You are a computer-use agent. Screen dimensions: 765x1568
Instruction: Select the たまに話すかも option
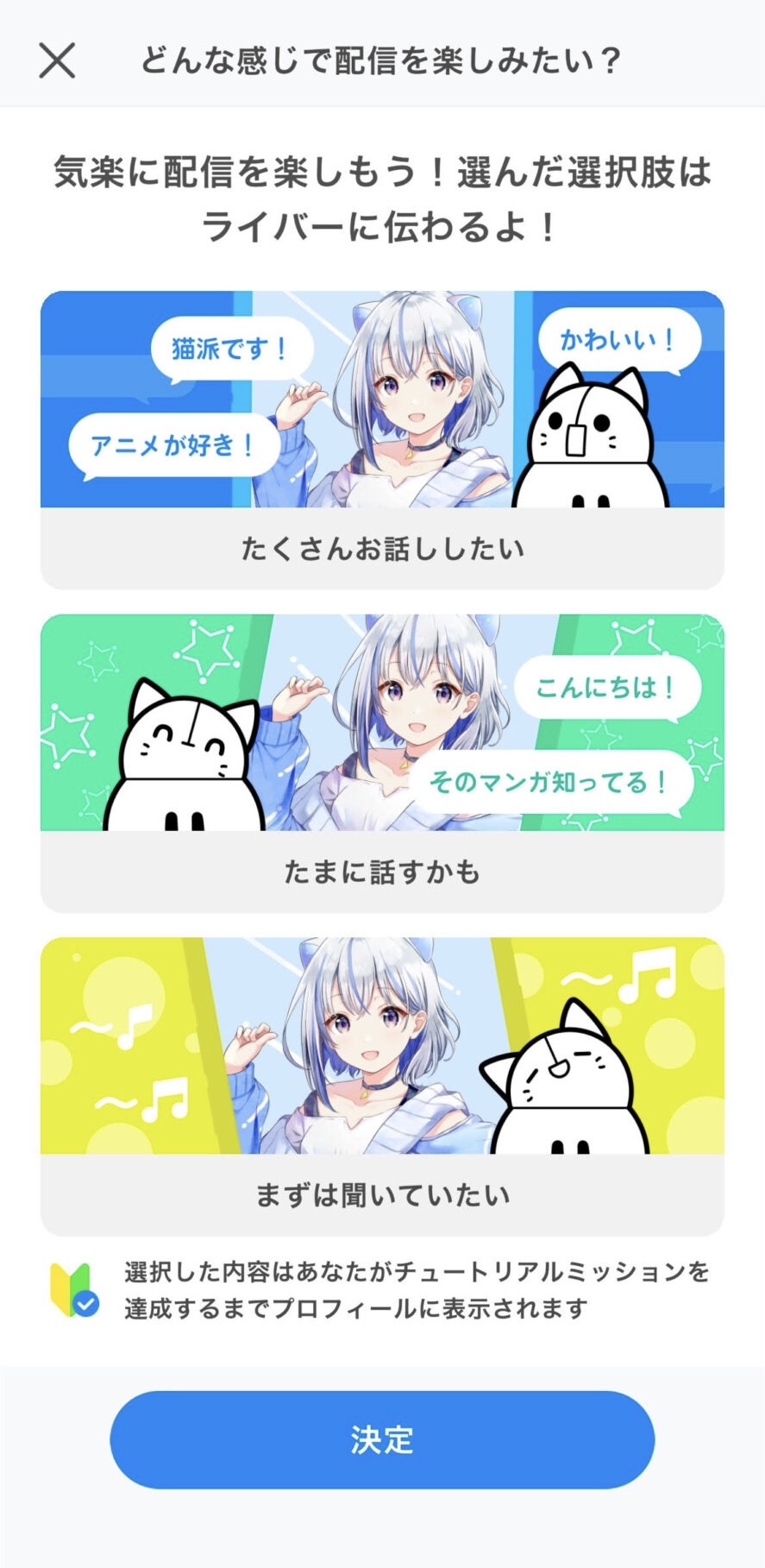pos(382,871)
